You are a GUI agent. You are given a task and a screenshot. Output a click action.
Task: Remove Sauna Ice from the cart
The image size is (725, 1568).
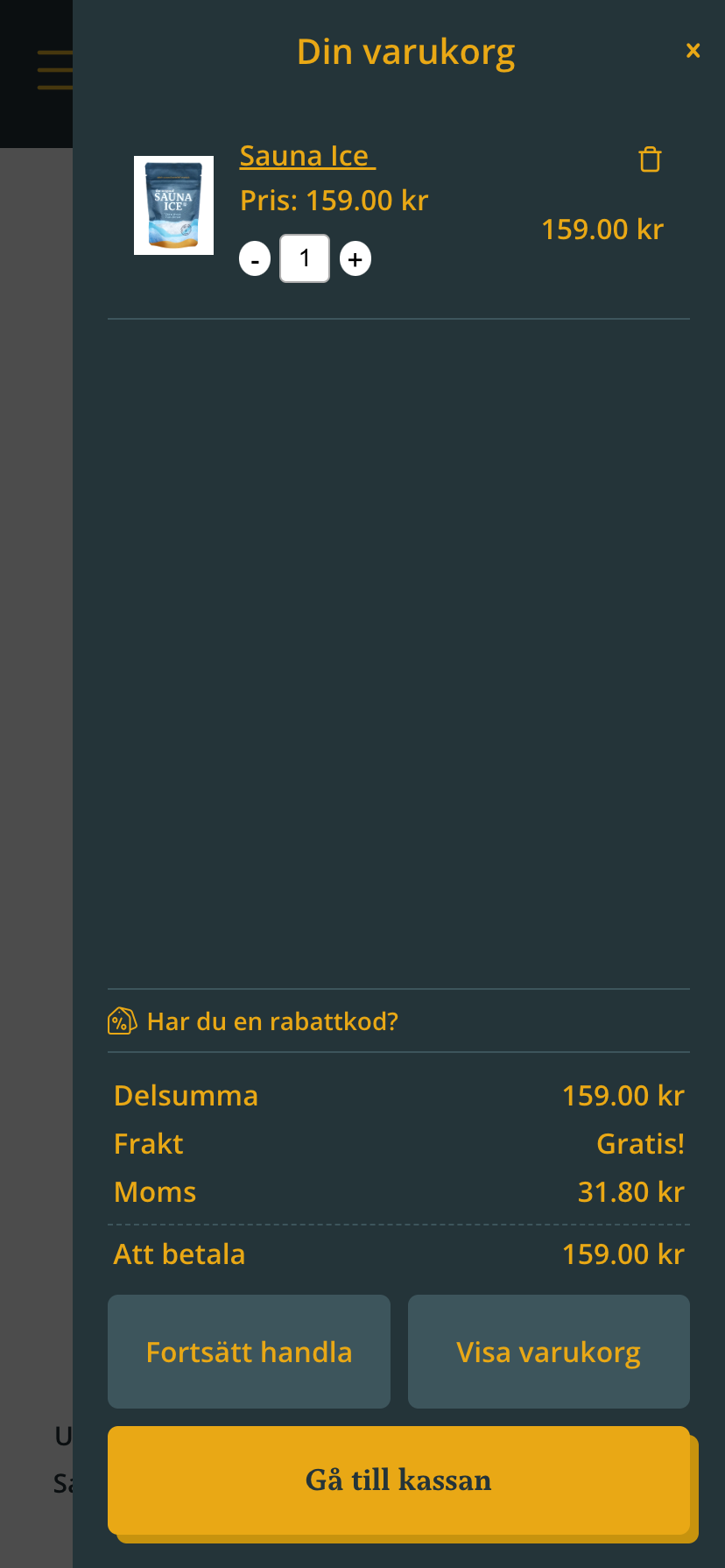point(650,159)
